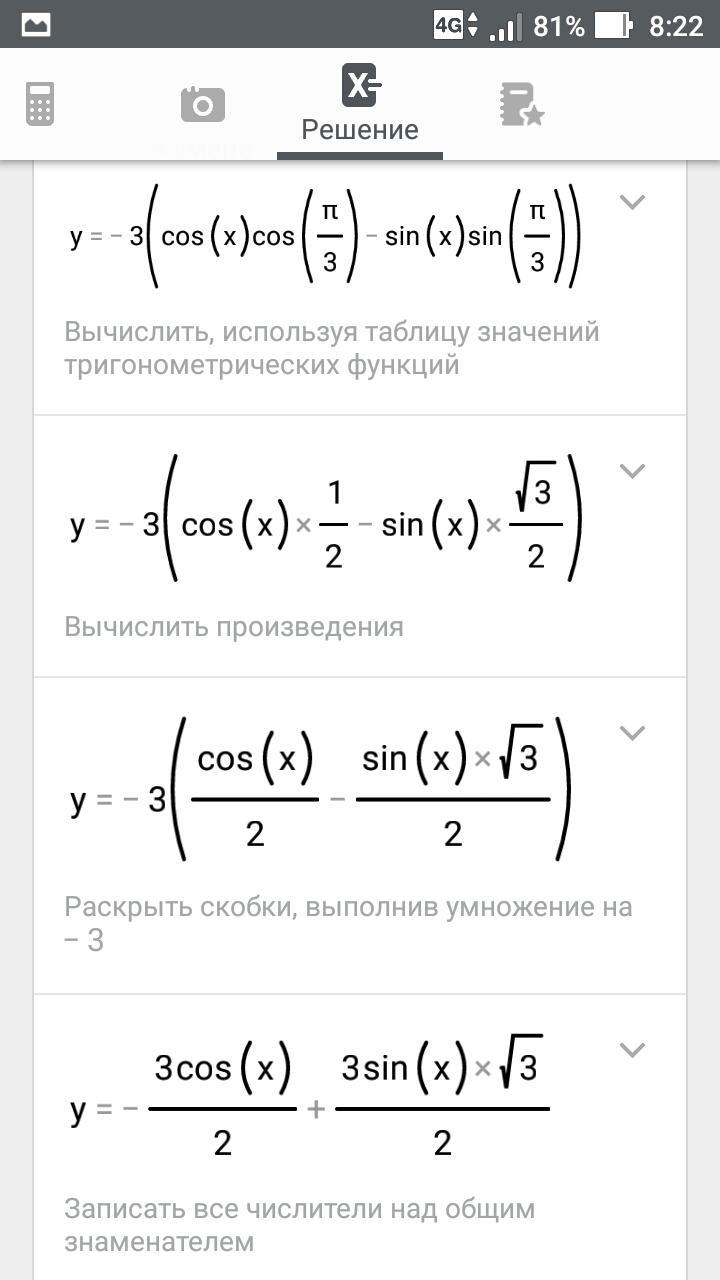720x1280 pixels.
Task: Open the camera tab
Action: click(202, 104)
